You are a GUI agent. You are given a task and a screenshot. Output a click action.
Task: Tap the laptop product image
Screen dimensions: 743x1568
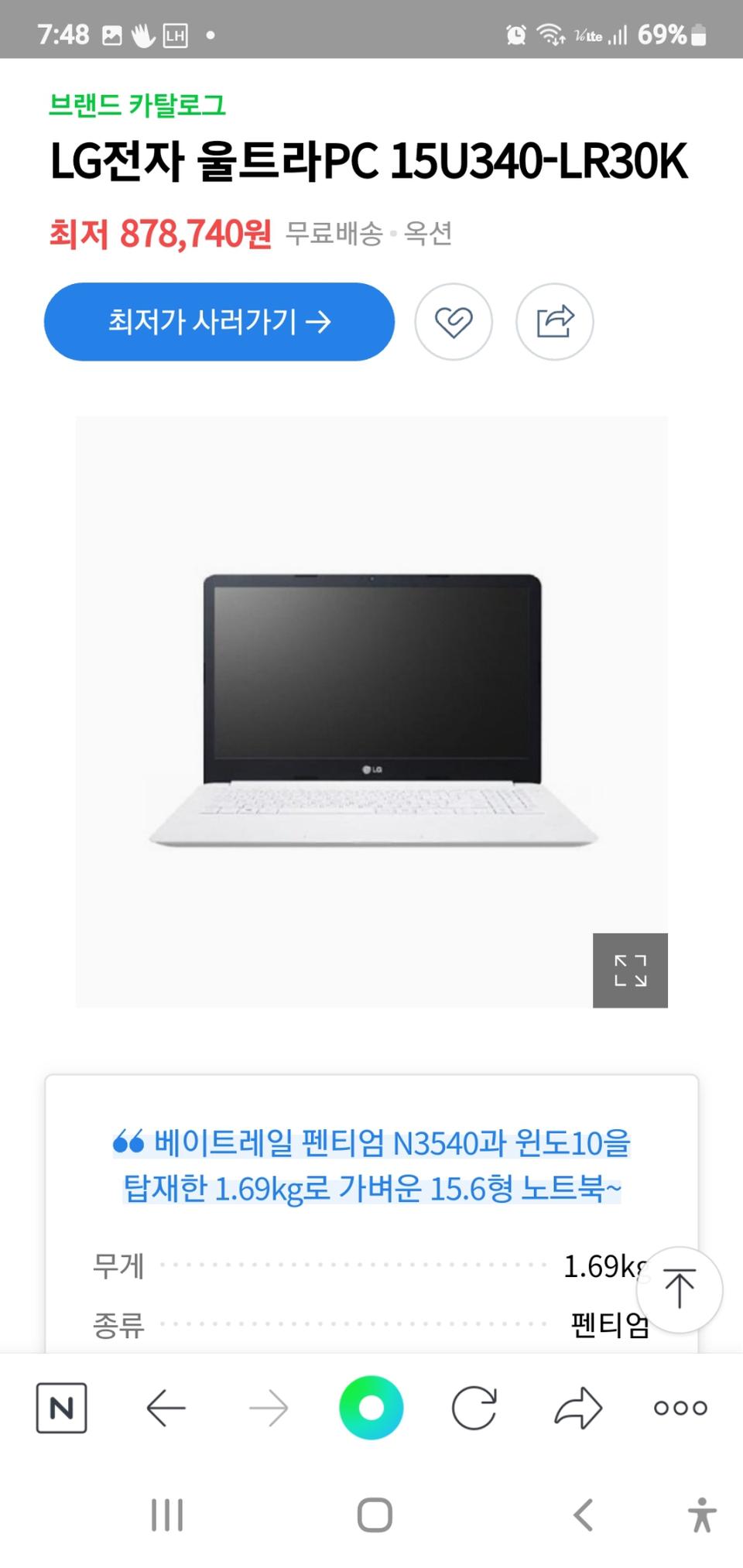point(371,712)
